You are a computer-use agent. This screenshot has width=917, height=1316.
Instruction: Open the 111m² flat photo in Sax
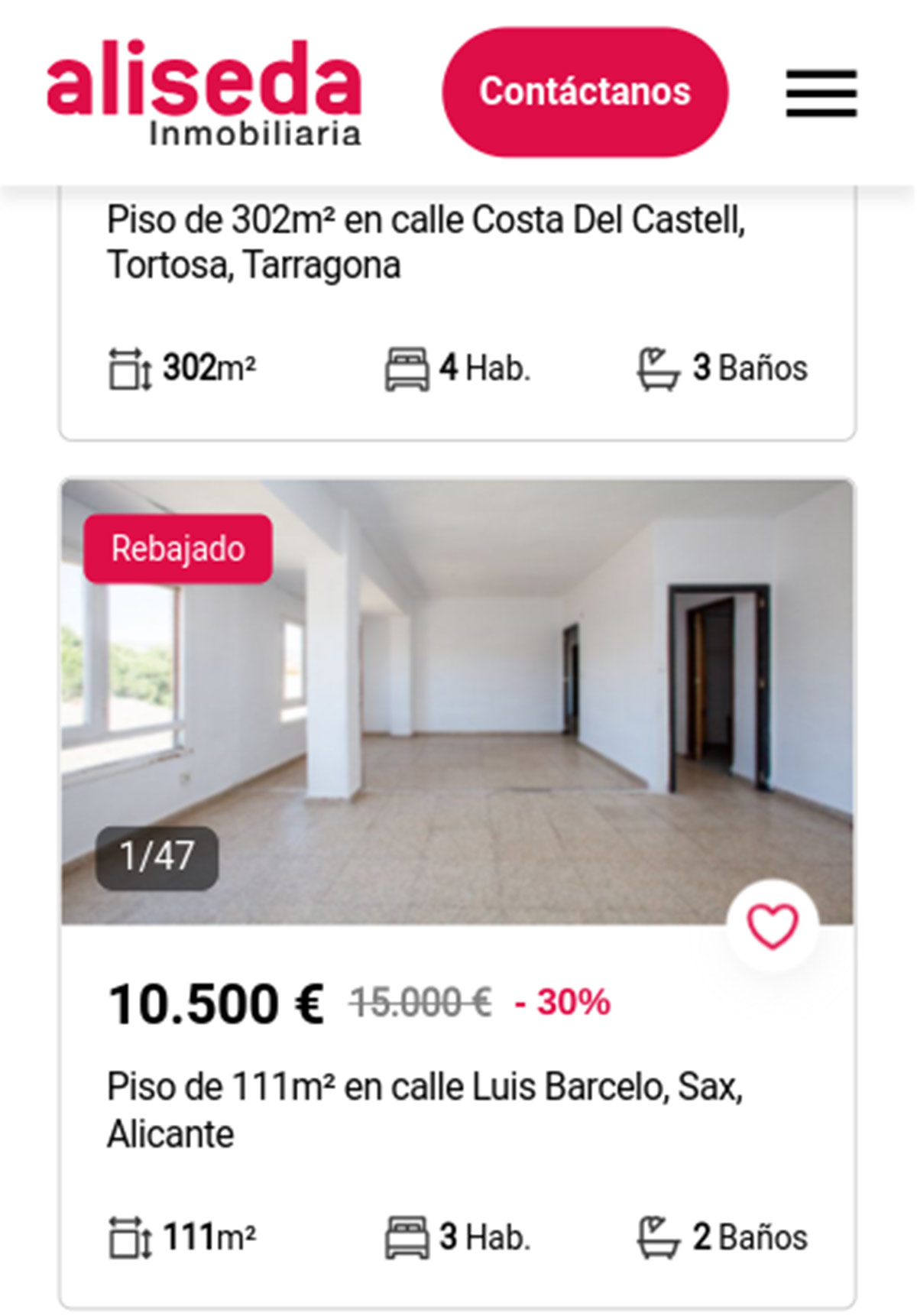[457, 702]
